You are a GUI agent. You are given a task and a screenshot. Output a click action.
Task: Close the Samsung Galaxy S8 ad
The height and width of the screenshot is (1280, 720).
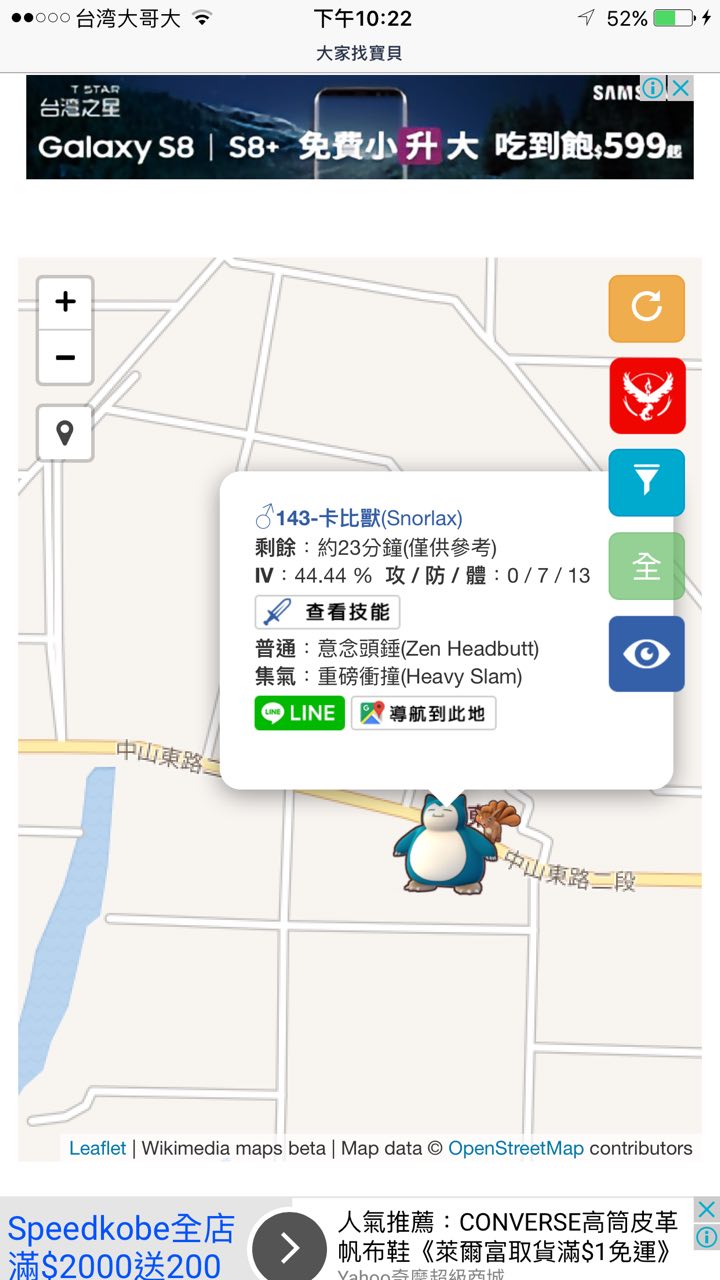point(680,88)
